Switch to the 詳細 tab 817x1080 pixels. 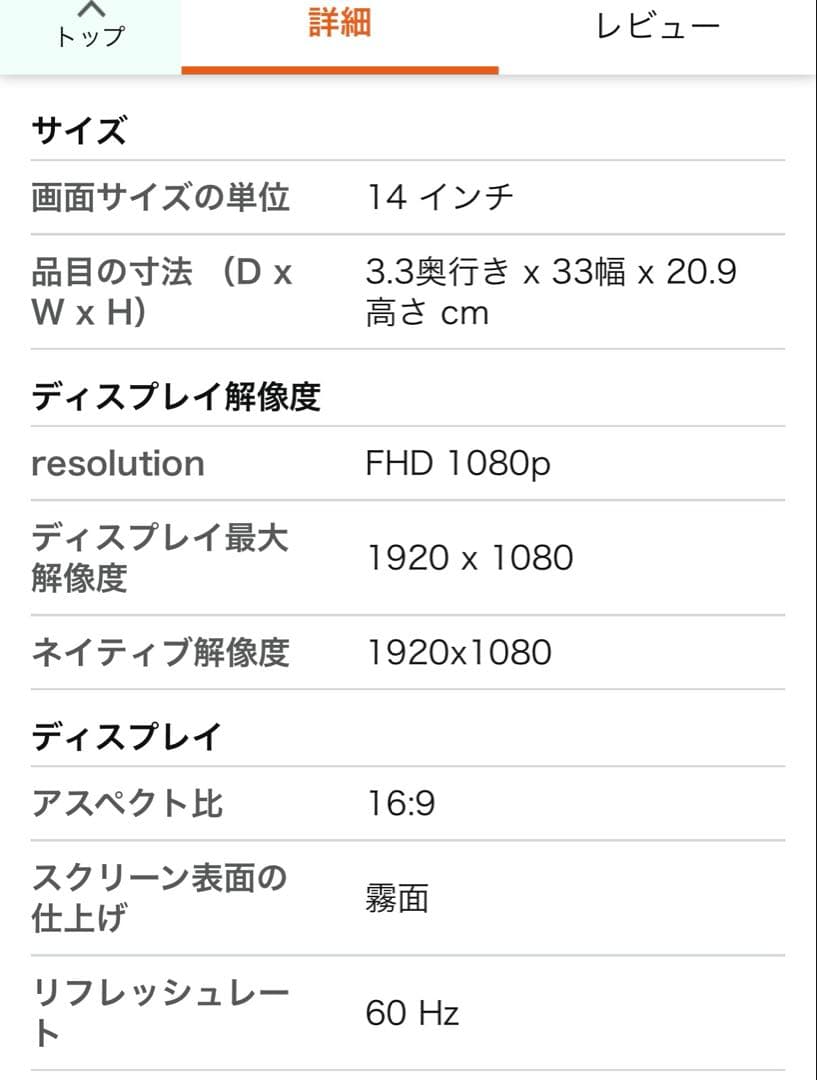pyautogui.click(x=339, y=26)
